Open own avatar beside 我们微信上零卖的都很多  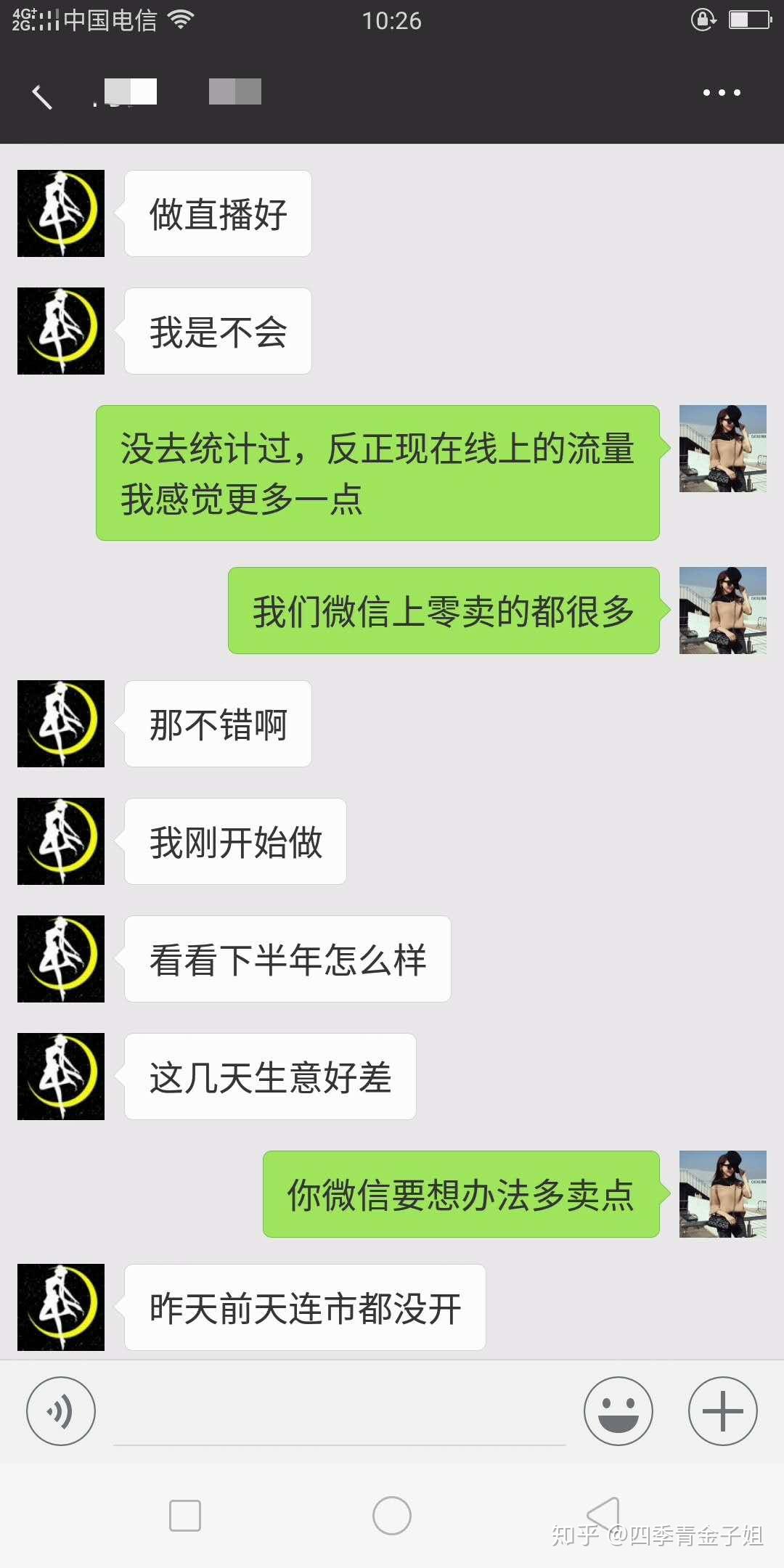722,611
